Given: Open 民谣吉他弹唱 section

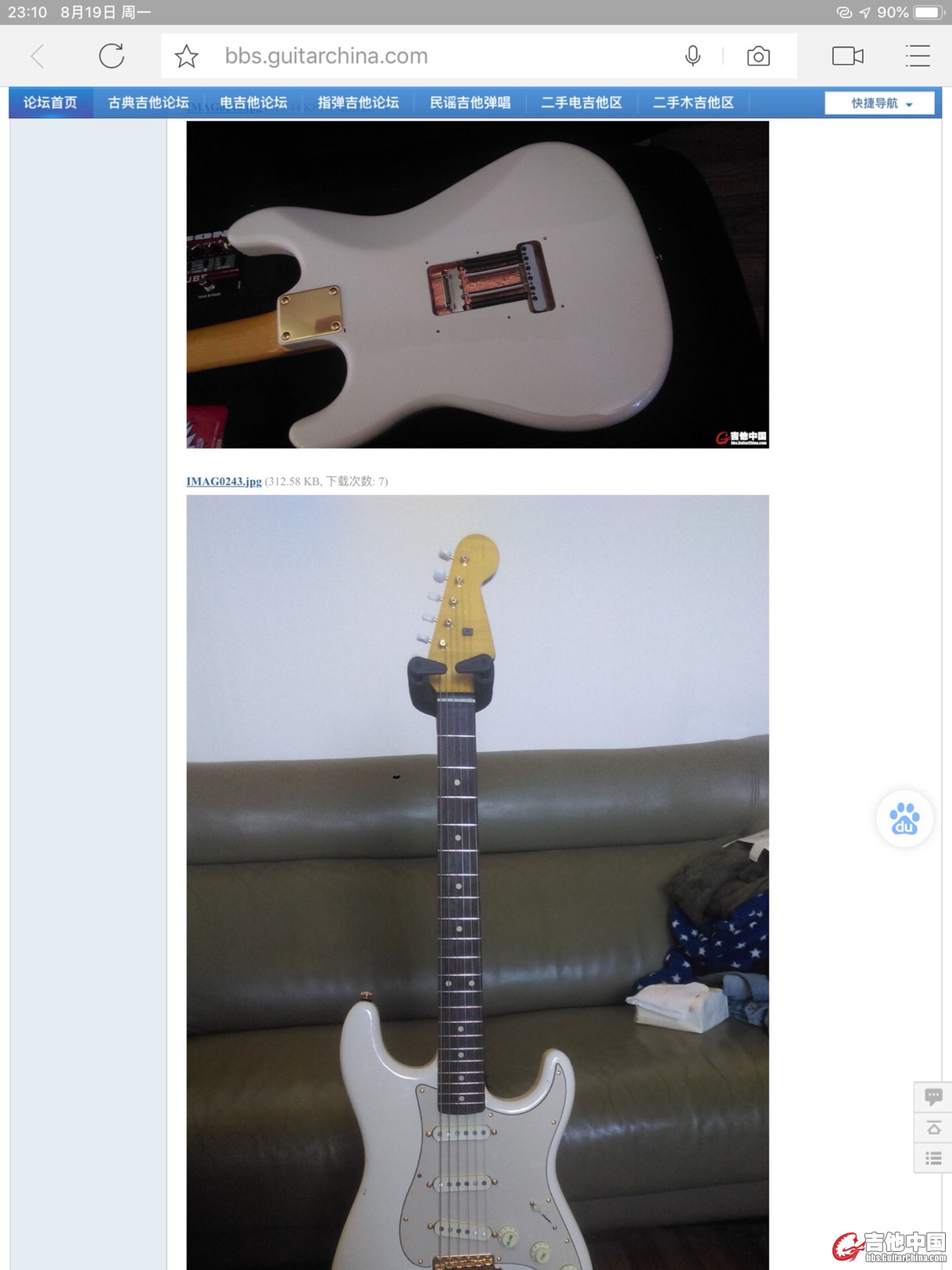Looking at the screenshot, I should point(470,102).
